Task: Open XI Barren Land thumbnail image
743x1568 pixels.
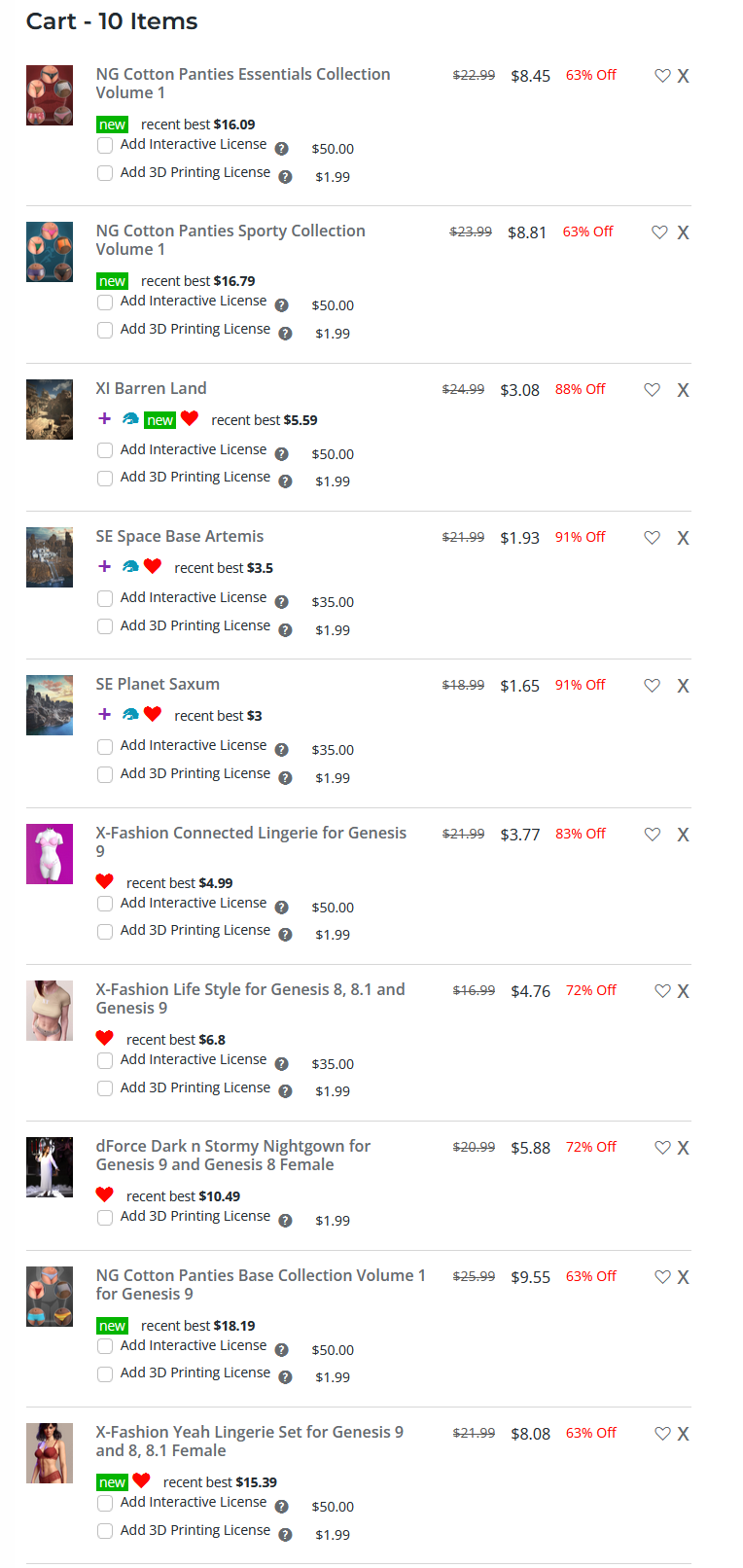Action: click(x=50, y=410)
